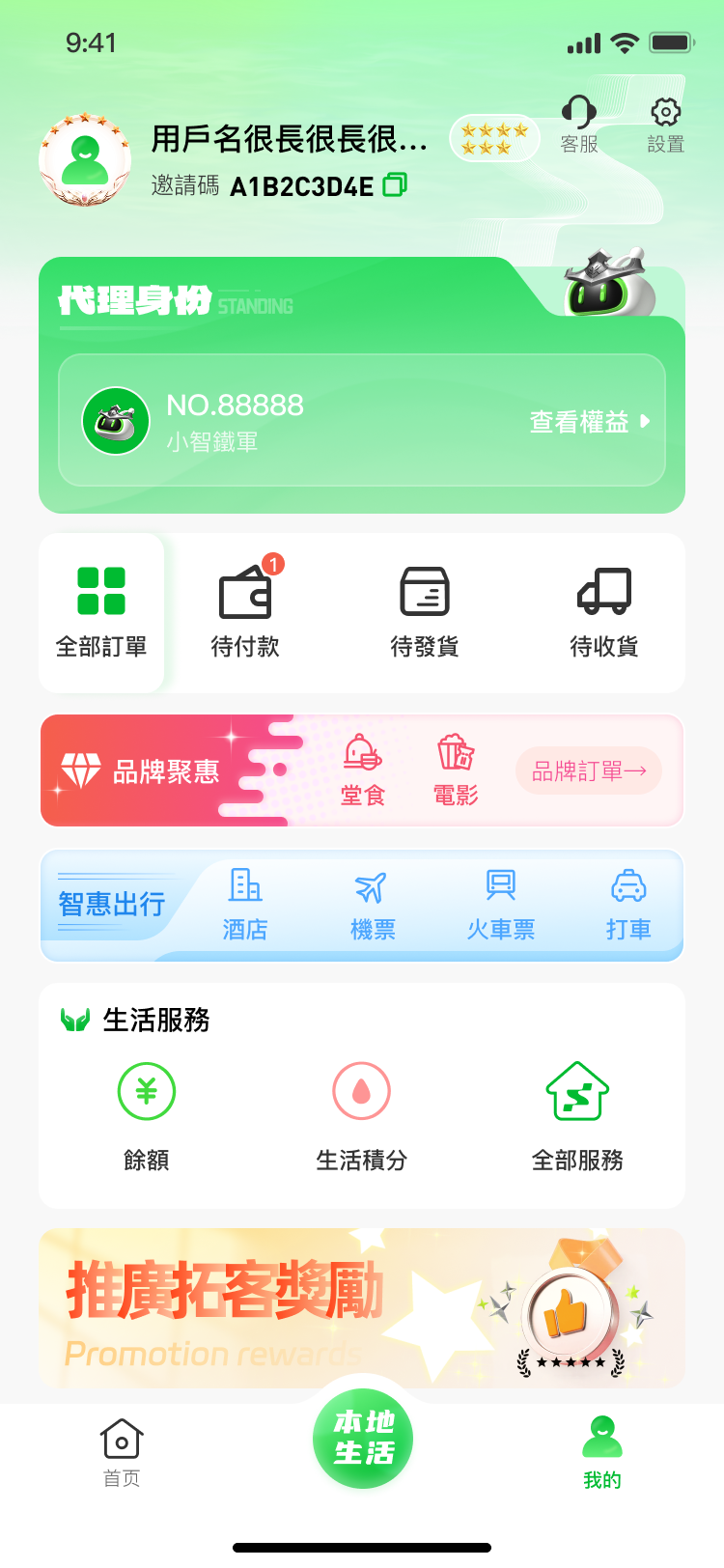The image size is (724, 1568).
Task: Open 餘額 balance
Action: [147, 1116]
